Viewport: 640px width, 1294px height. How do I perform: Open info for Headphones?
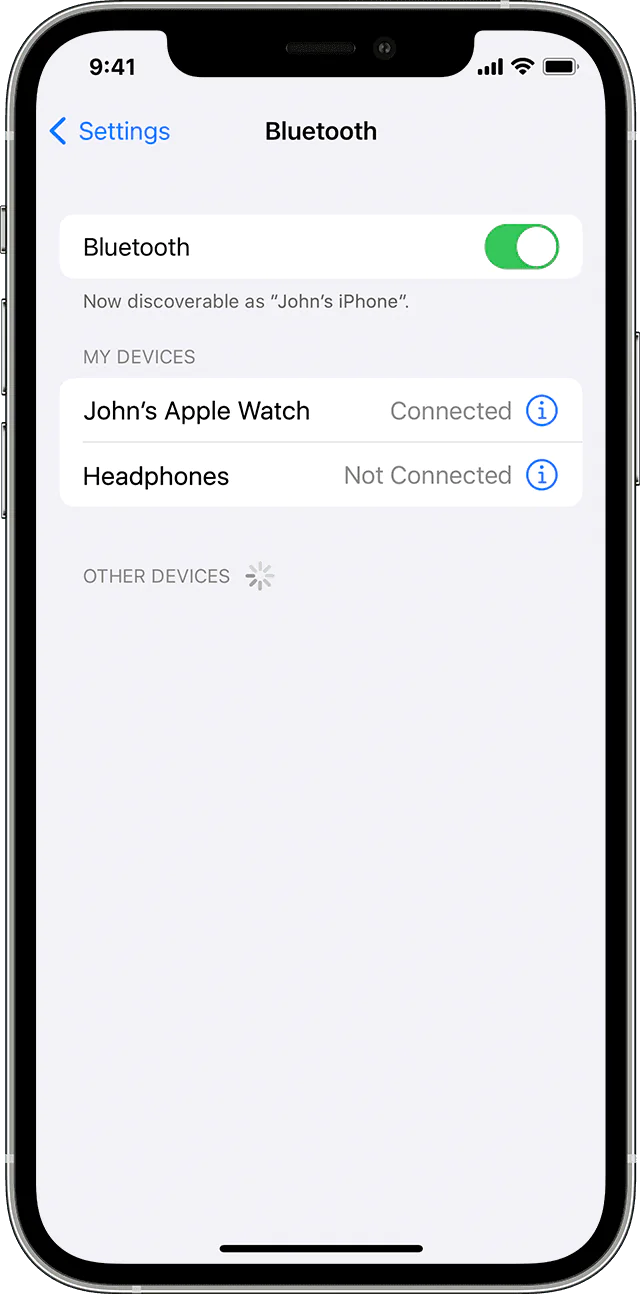coord(541,475)
